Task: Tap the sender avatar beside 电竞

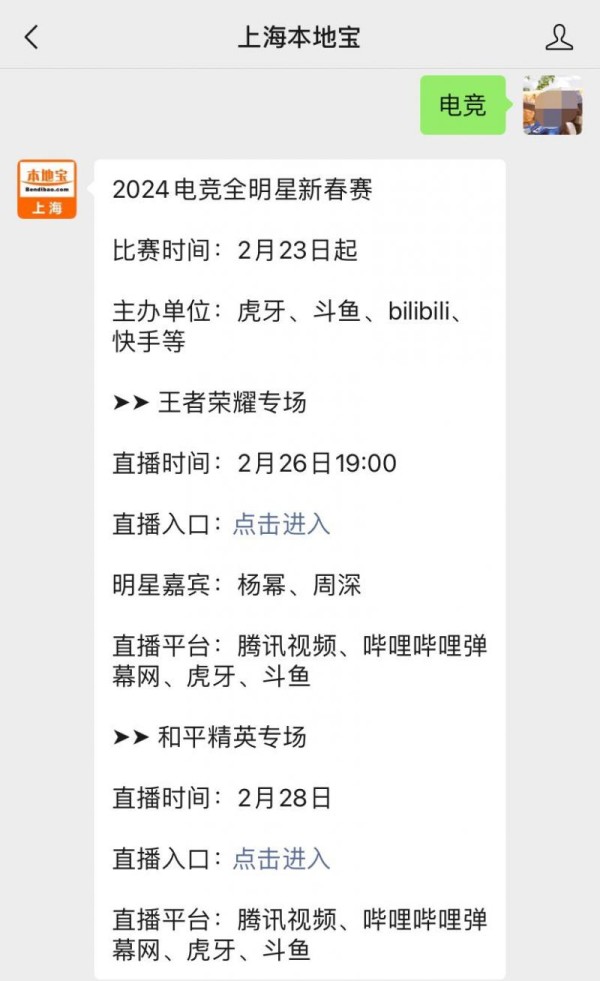Action: pos(551,105)
